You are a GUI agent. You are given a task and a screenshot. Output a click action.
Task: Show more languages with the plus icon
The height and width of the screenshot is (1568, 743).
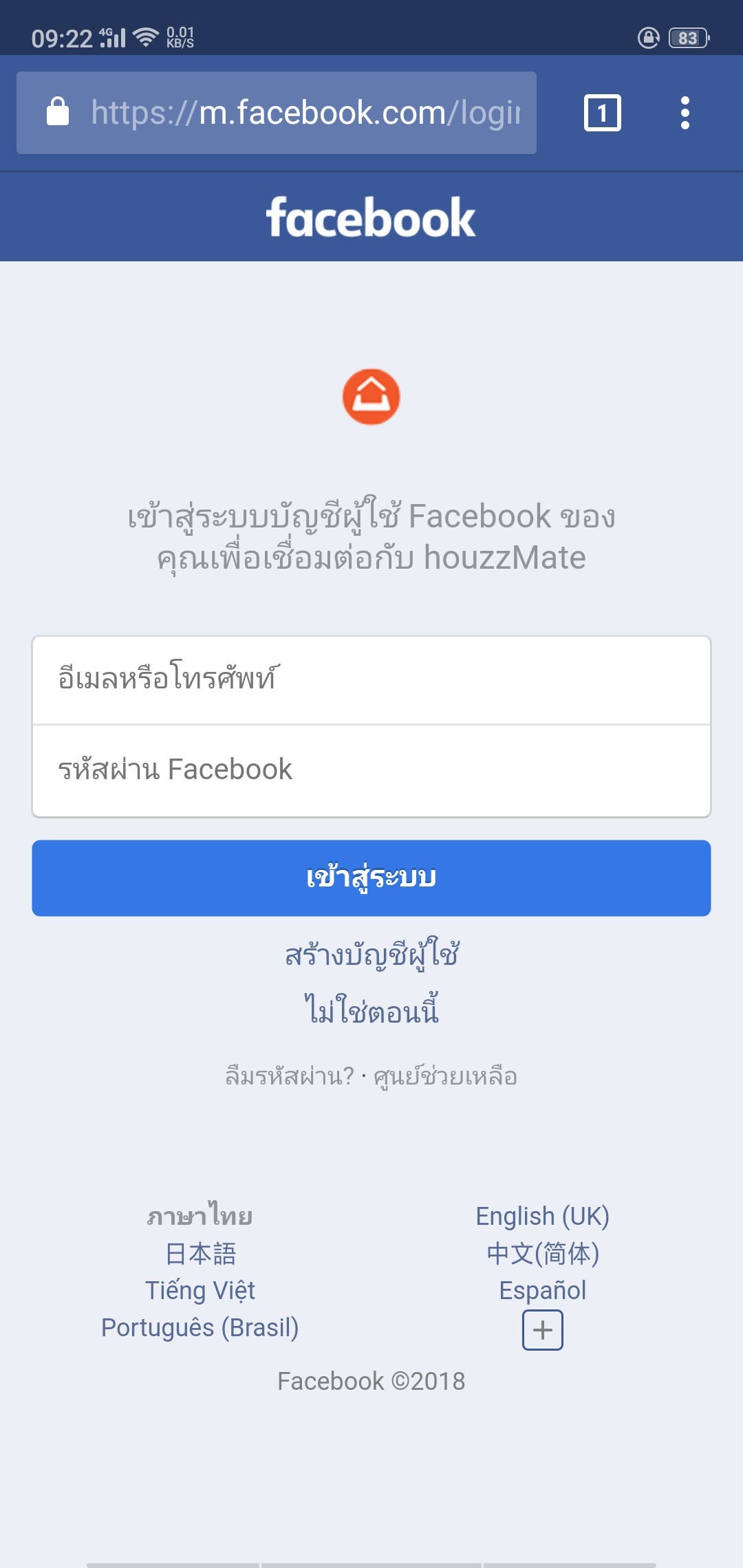click(x=543, y=1330)
